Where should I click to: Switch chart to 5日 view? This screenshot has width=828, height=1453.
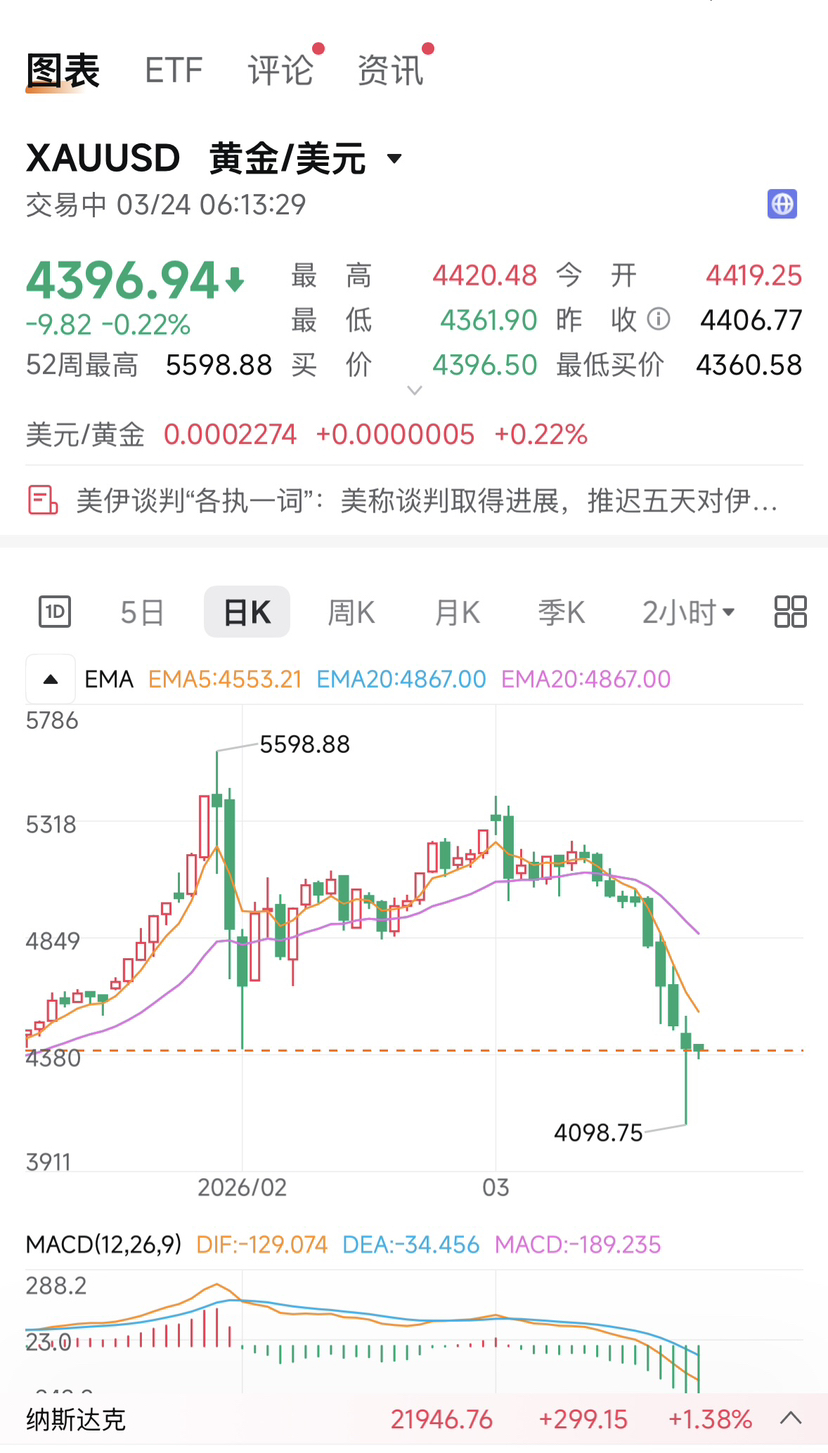[142, 612]
